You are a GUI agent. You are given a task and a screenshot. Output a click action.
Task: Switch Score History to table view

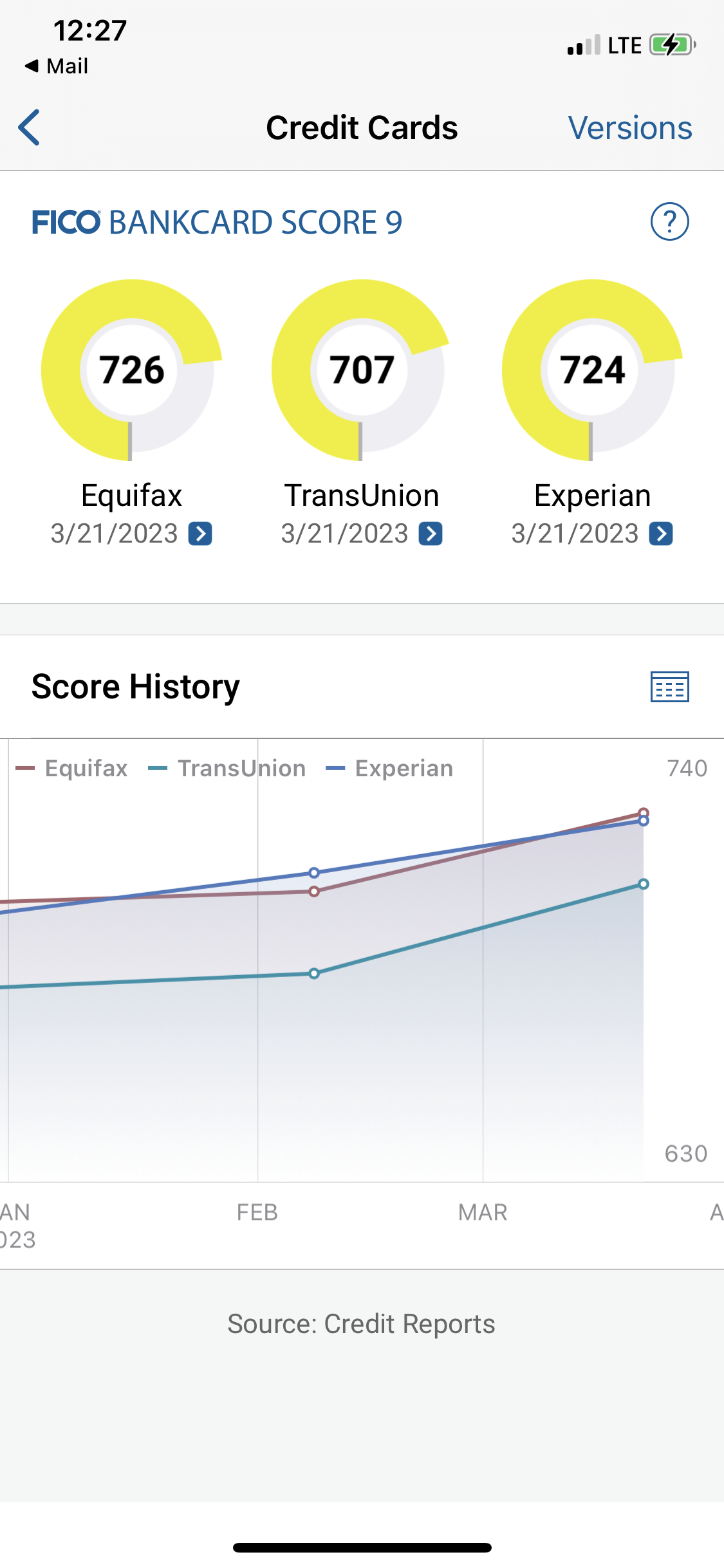click(x=669, y=687)
